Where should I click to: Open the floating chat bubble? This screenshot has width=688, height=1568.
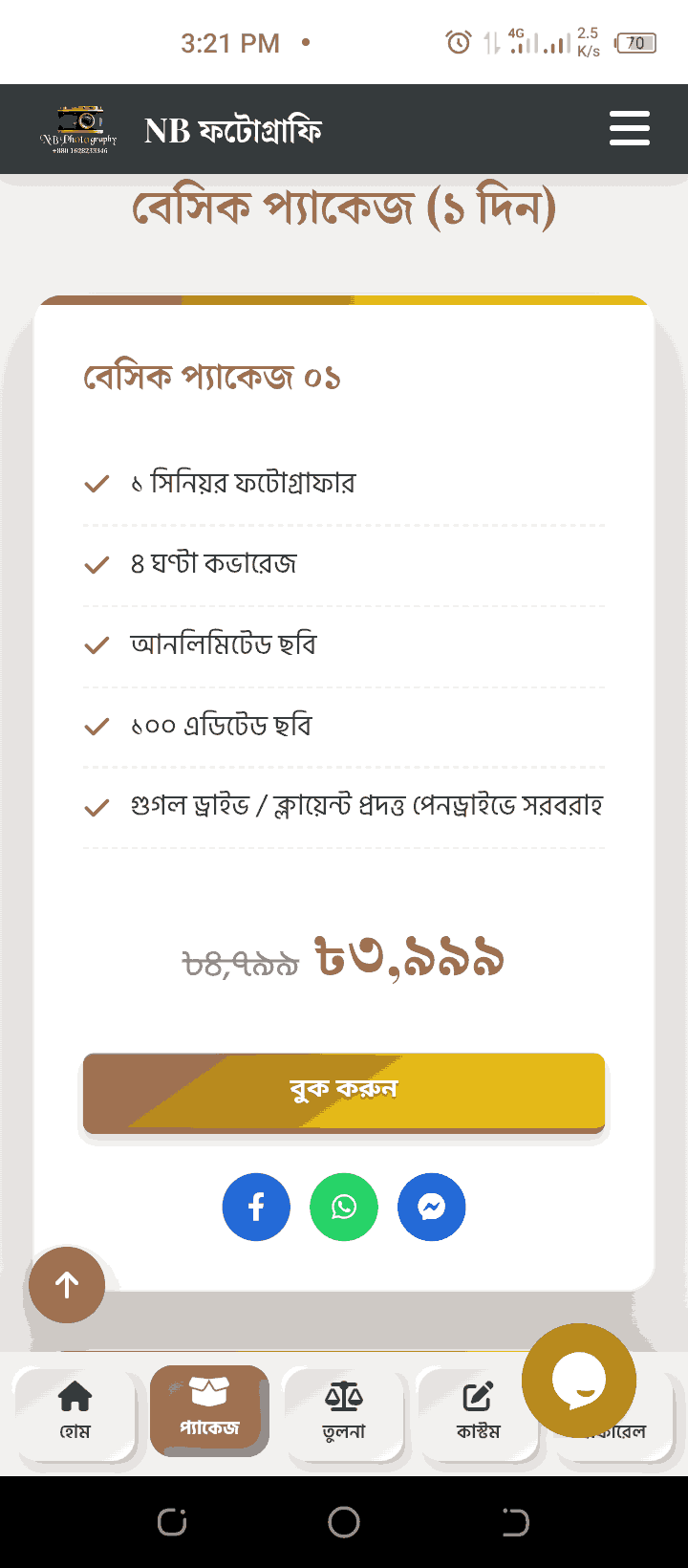click(x=579, y=1381)
